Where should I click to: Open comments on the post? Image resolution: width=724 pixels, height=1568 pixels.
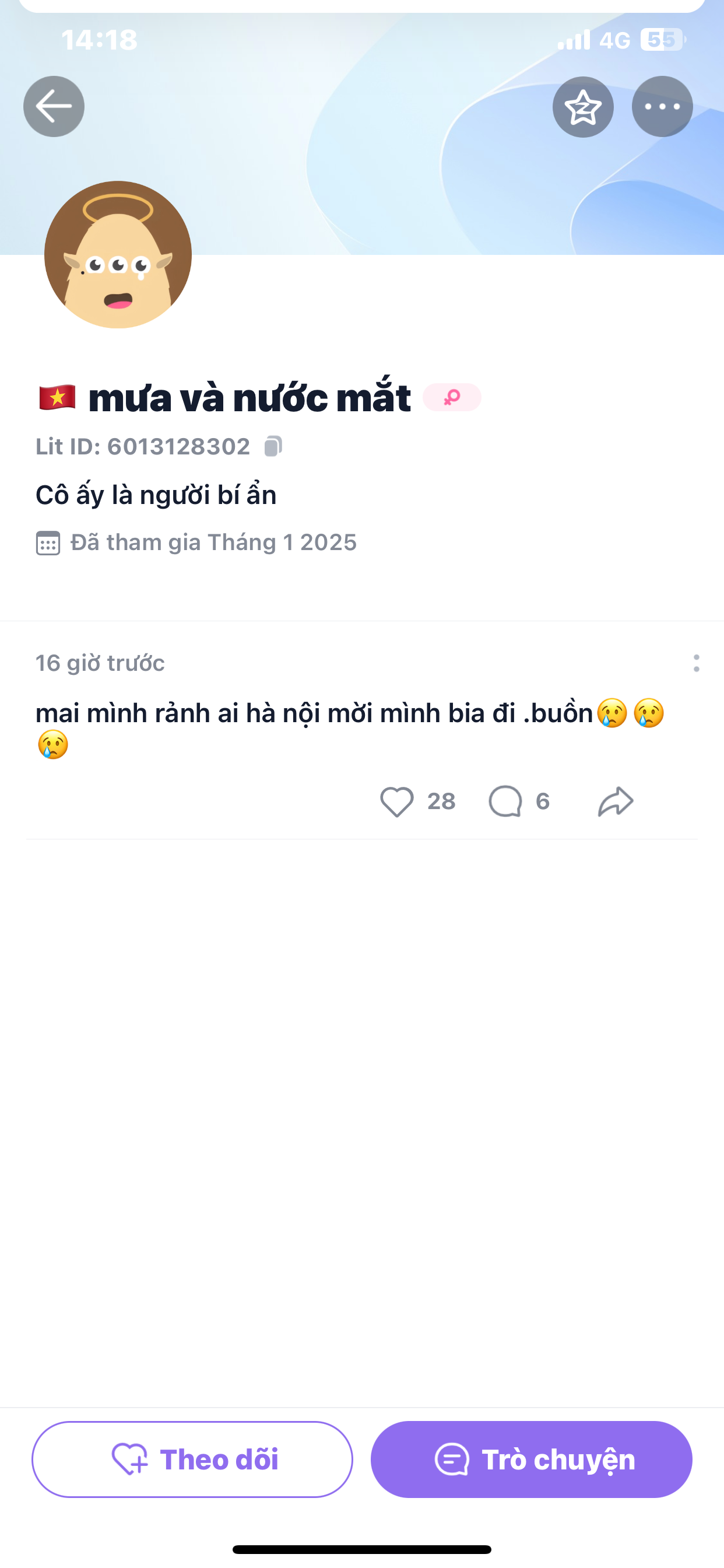tap(505, 801)
